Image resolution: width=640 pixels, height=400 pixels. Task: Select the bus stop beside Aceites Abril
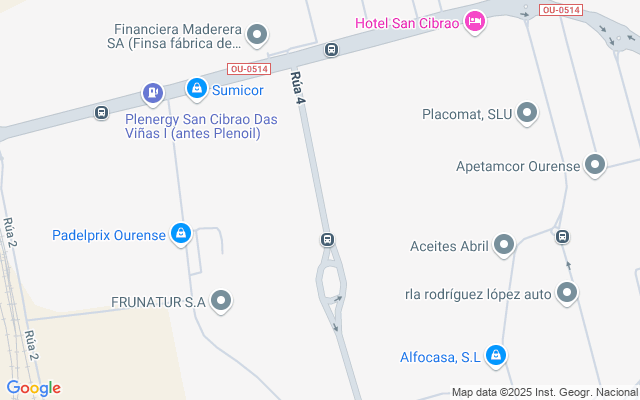pyautogui.click(x=562, y=237)
